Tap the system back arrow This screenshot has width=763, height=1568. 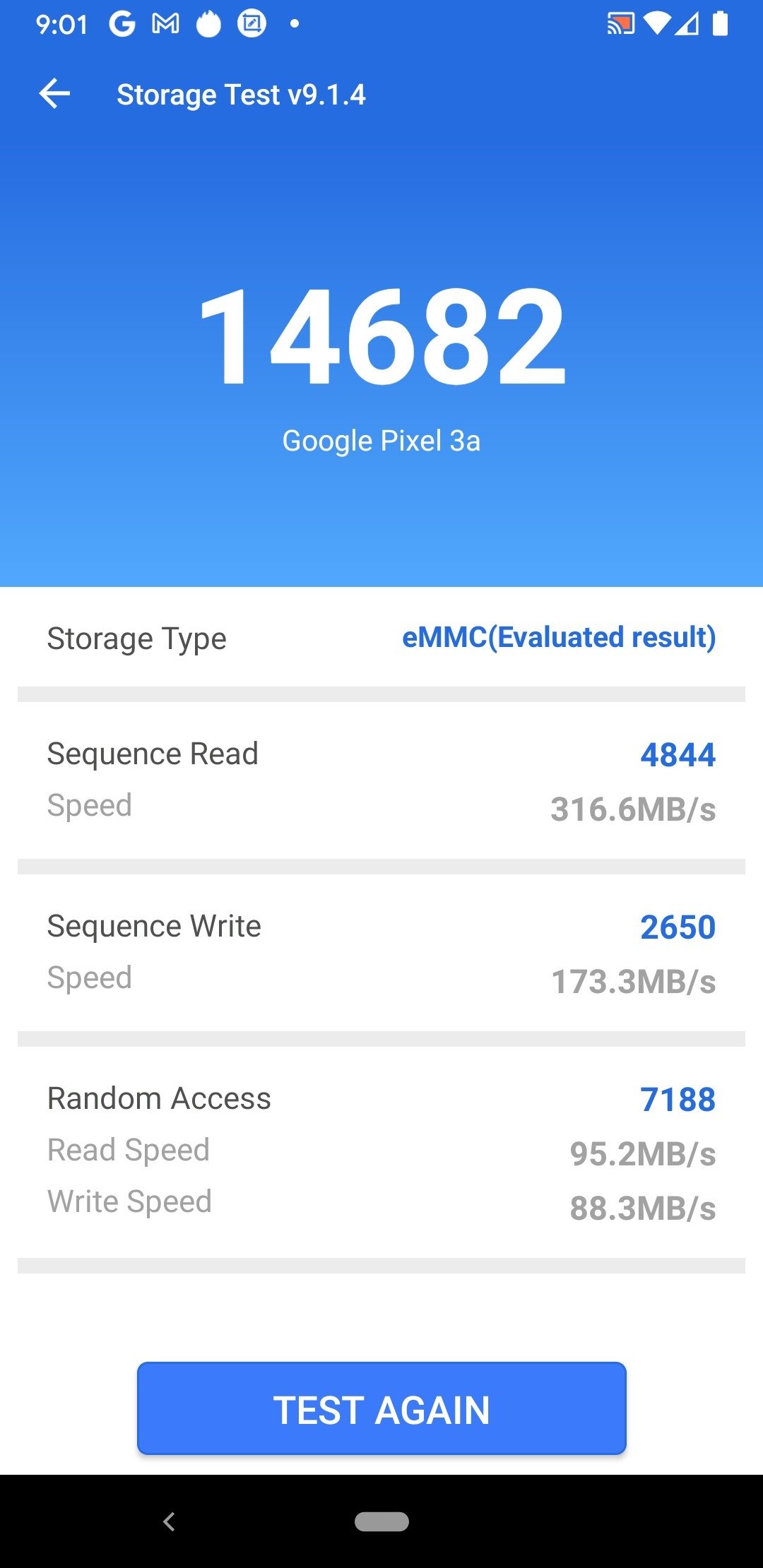coord(169,1521)
